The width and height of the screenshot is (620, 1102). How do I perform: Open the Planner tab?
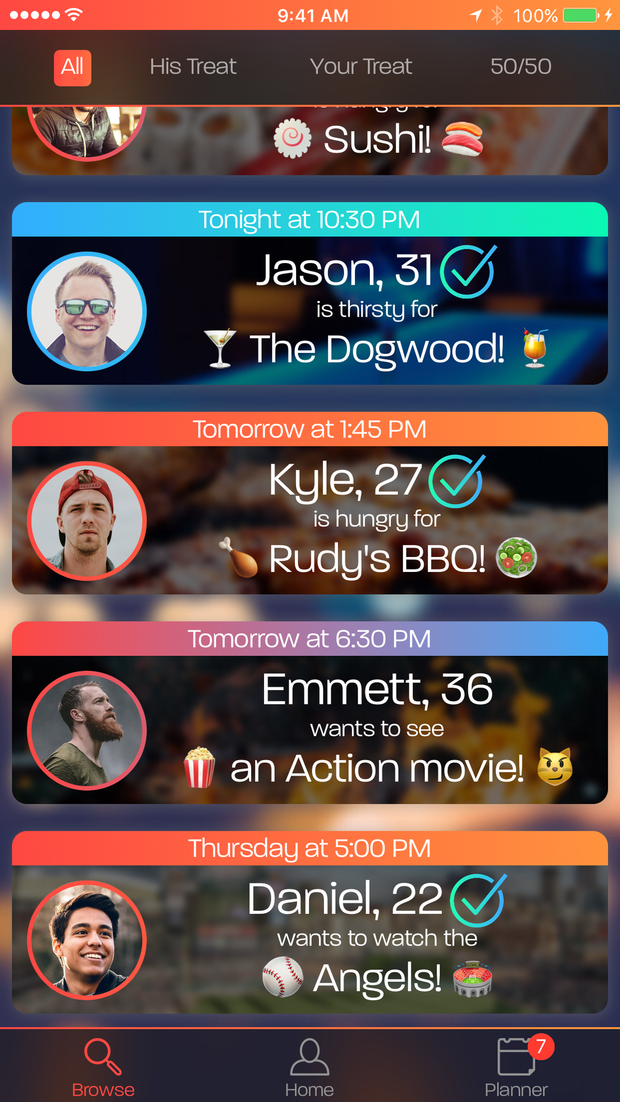(517, 1067)
